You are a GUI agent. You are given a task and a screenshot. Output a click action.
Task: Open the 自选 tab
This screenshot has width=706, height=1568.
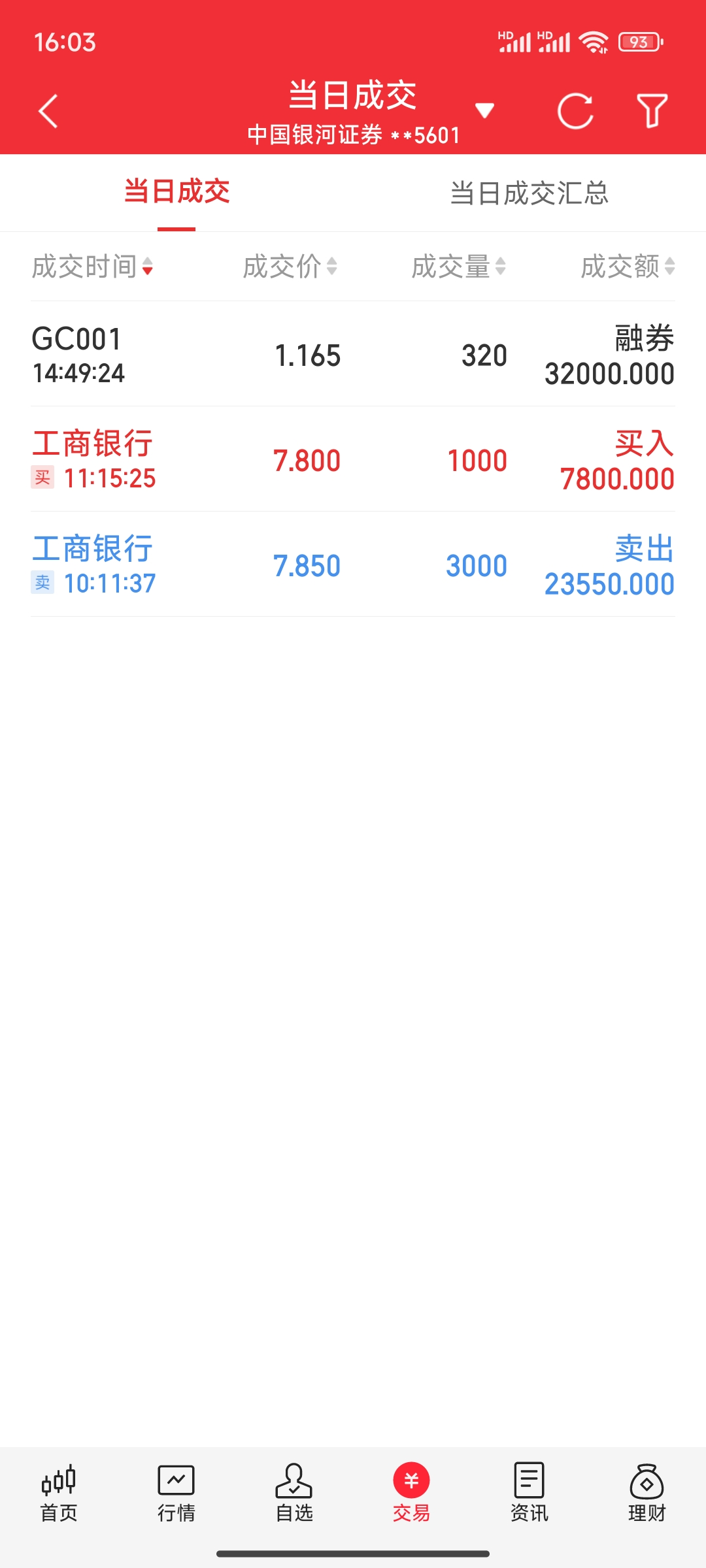point(294,1494)
